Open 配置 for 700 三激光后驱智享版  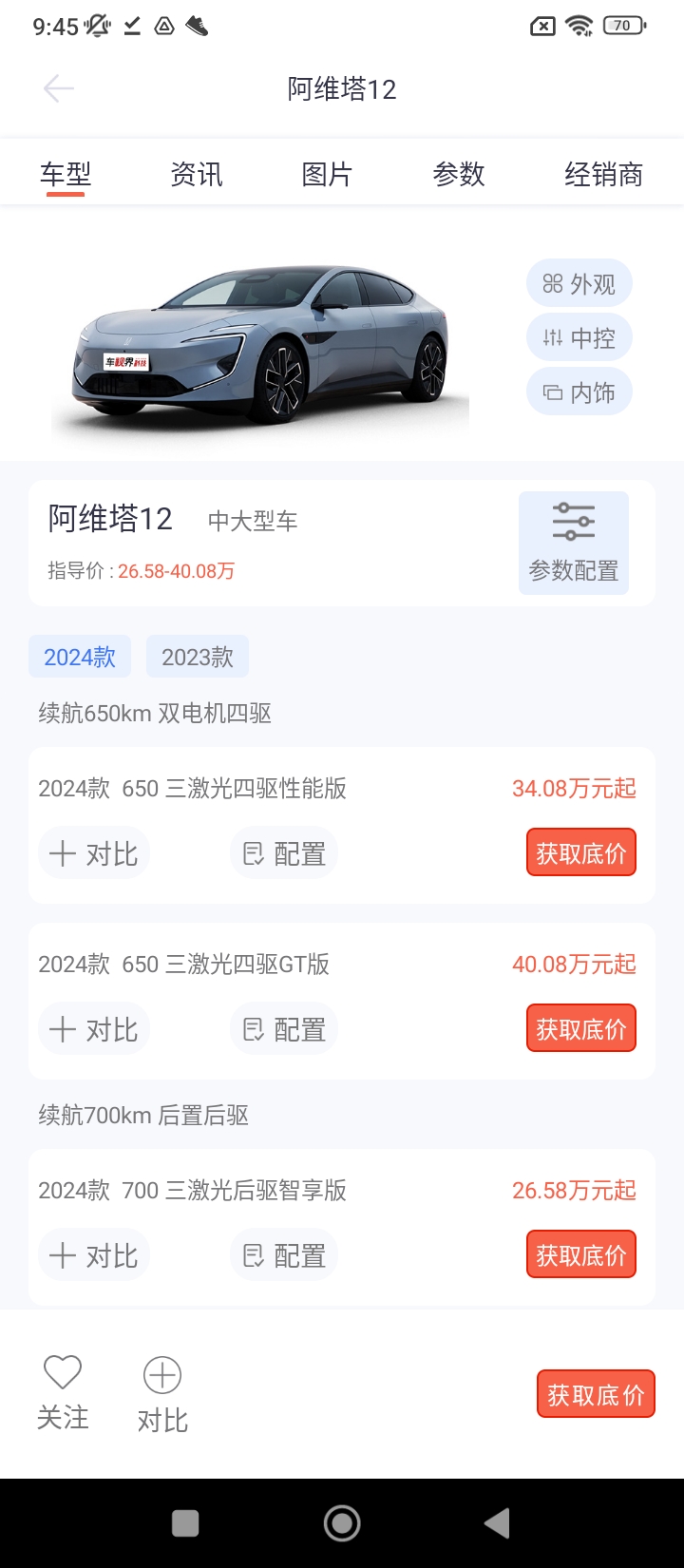point(285,1255)
